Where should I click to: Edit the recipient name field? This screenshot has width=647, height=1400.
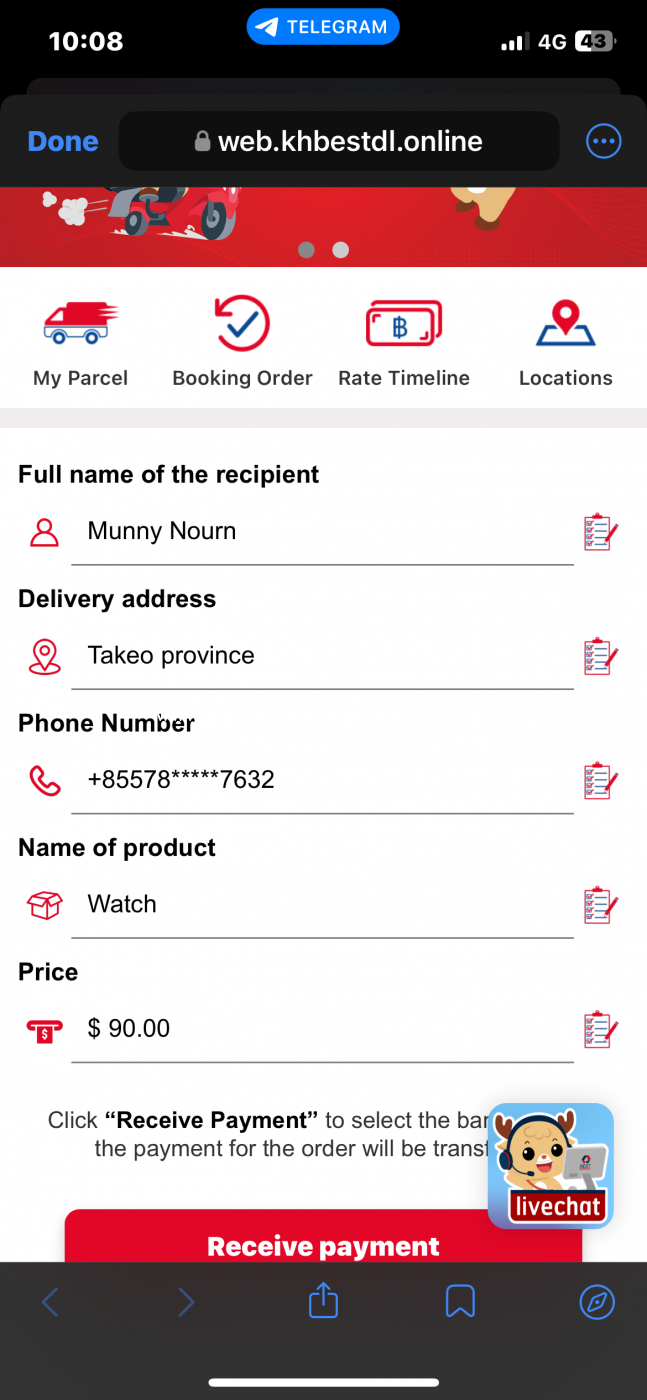point(320,531)
